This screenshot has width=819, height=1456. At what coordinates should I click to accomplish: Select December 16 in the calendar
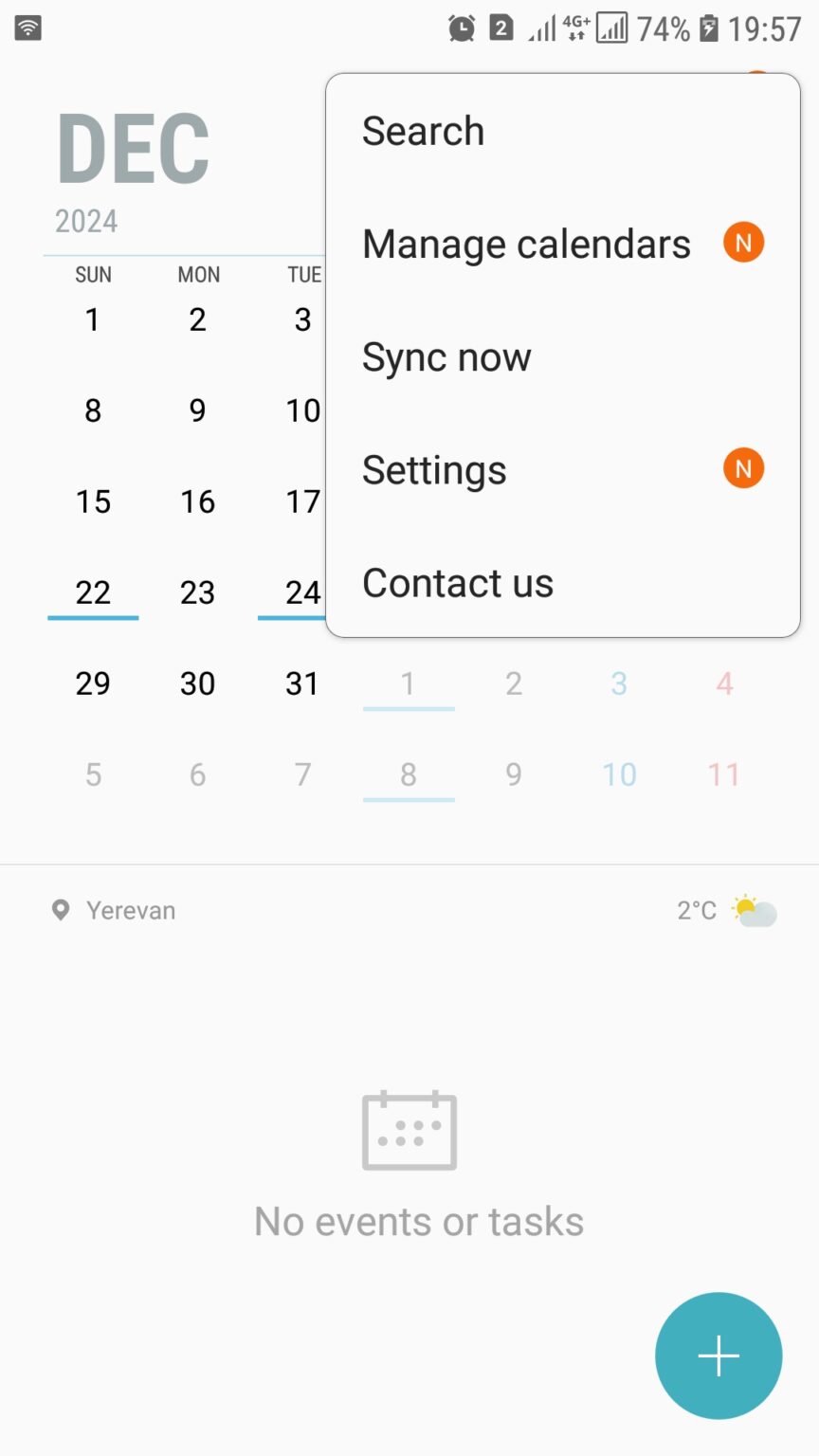(197, 501)
